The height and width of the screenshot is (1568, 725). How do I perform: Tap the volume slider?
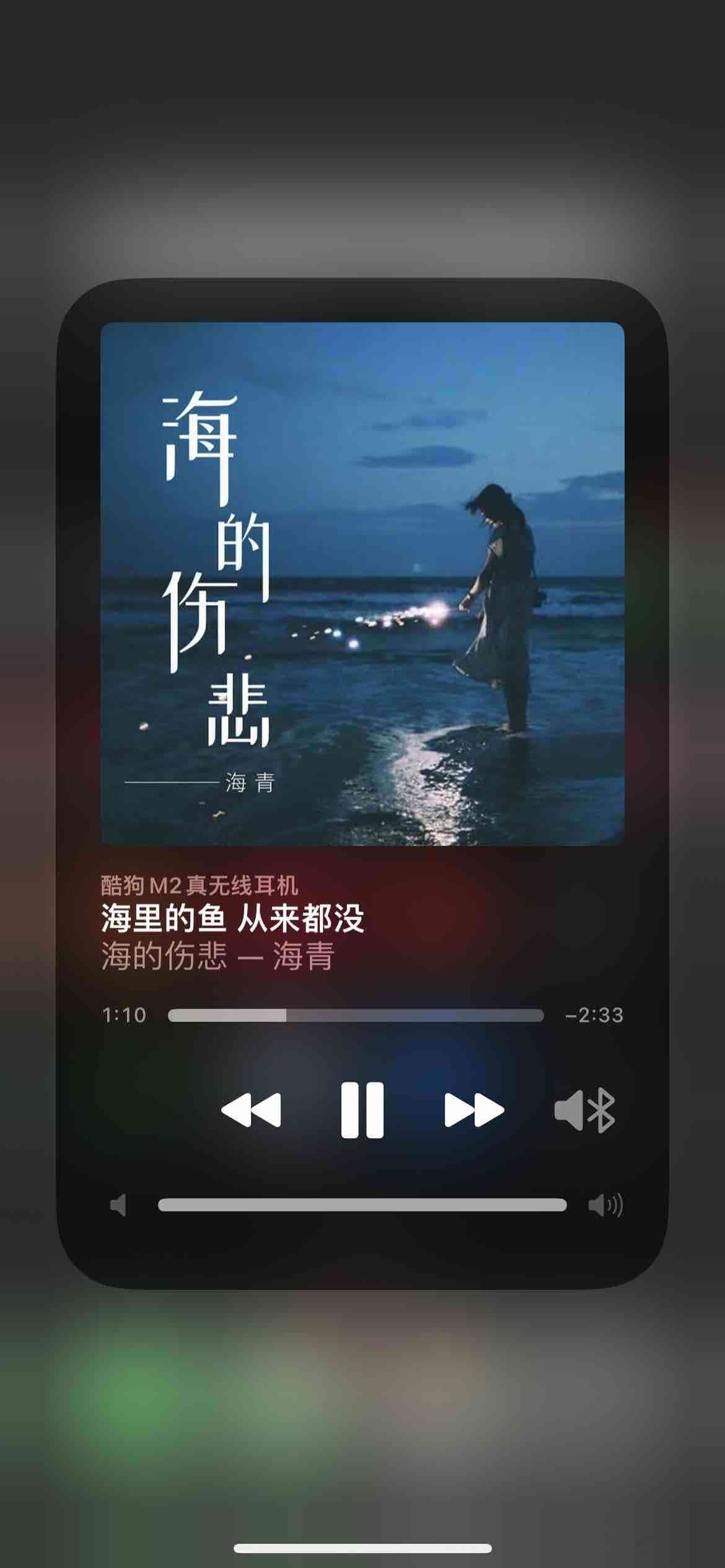pyautogui.click(x=362, y=1204)
